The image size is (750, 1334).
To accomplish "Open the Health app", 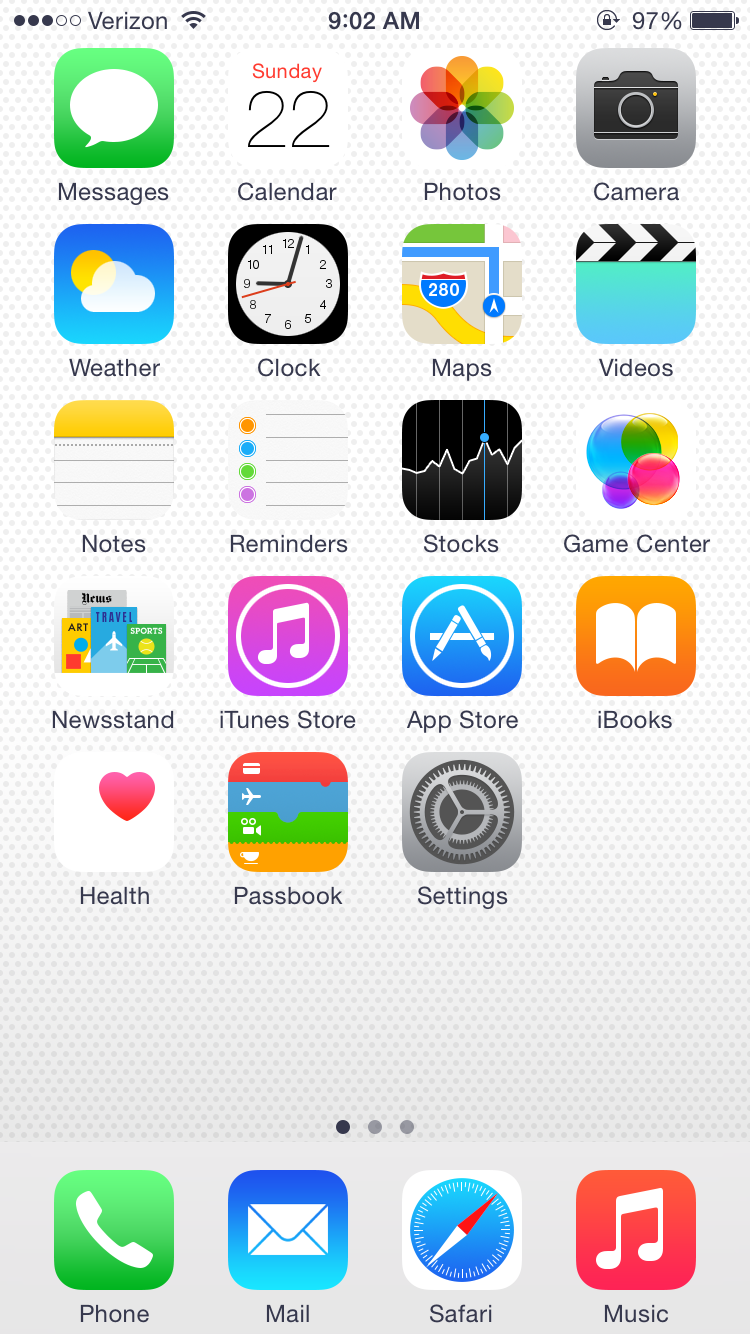I will pyautogui.click(x=114, y=812).
